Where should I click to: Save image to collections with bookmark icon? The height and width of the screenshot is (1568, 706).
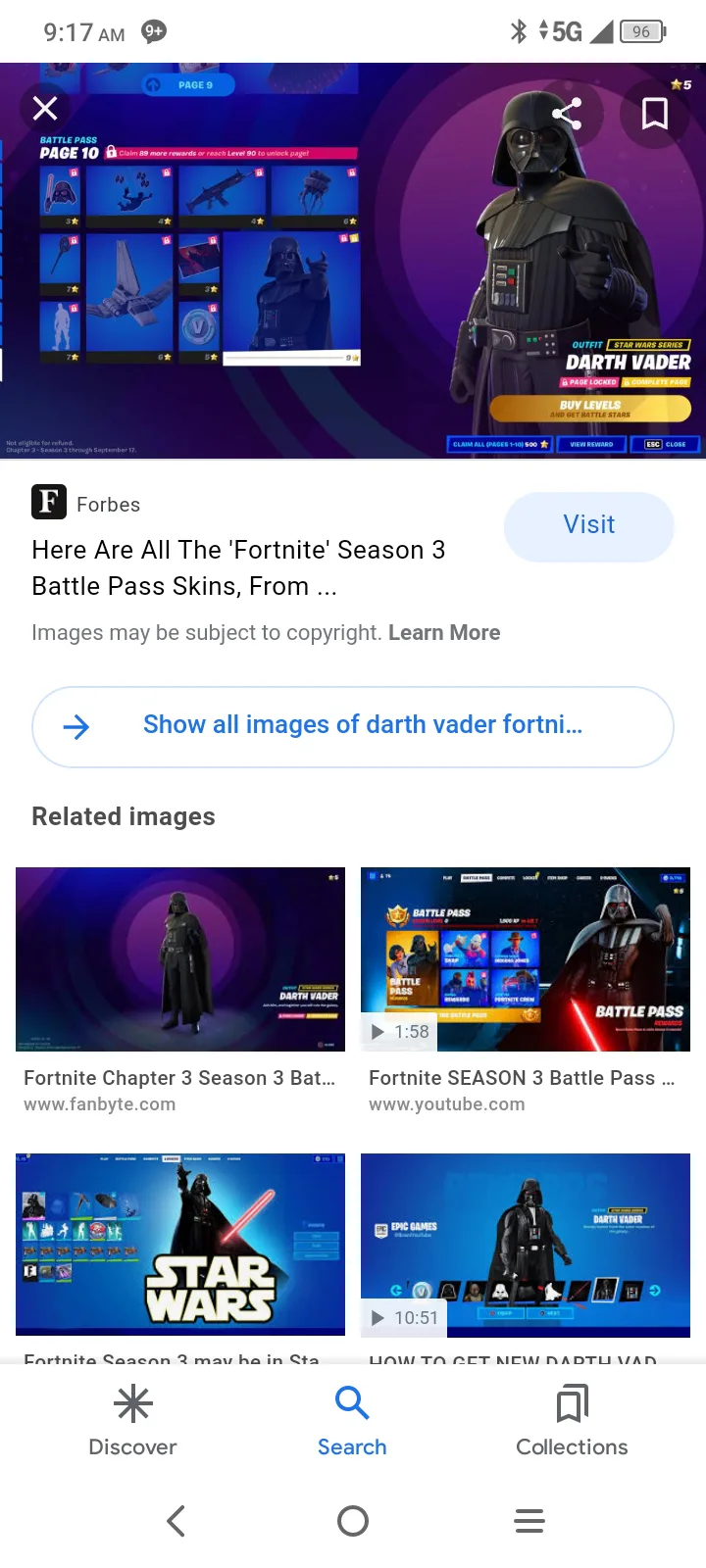pos(654,114)
